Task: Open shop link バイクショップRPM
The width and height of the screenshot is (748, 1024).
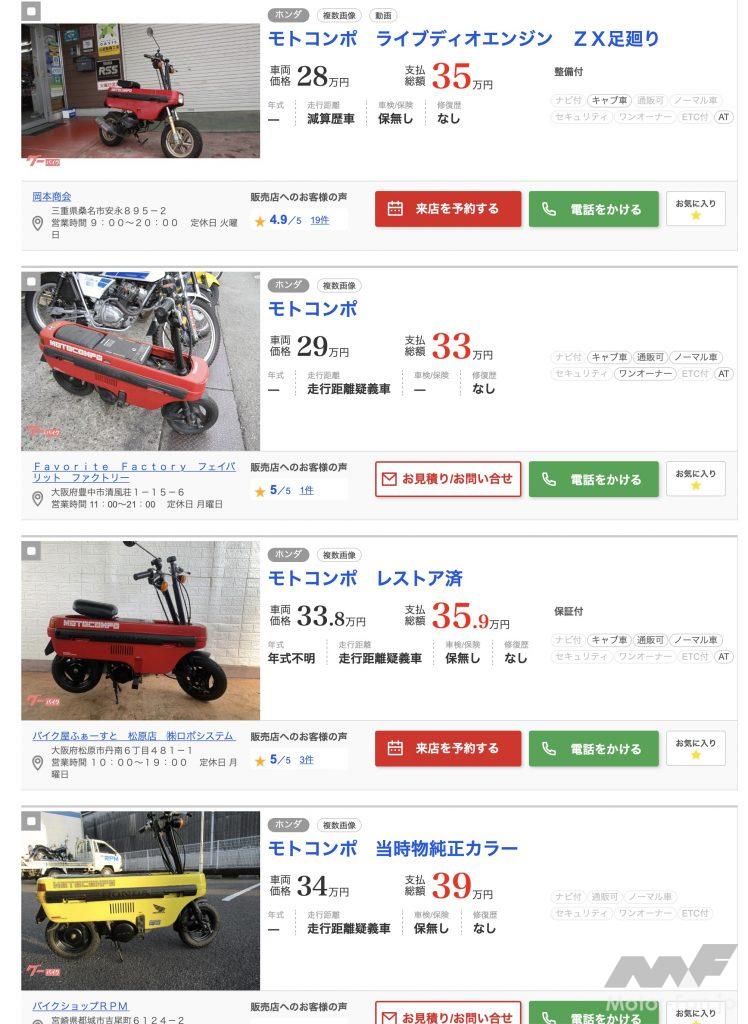Action: [80, 1006]
